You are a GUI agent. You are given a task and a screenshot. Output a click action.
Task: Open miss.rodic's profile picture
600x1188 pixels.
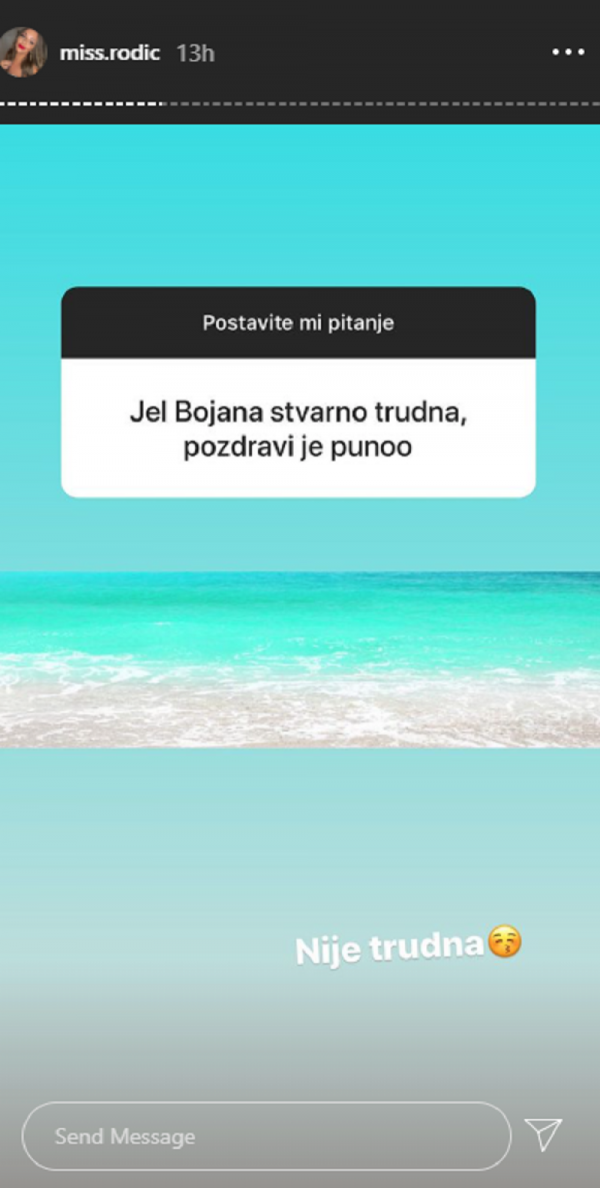pyautogui.click(x=22, y=52)
